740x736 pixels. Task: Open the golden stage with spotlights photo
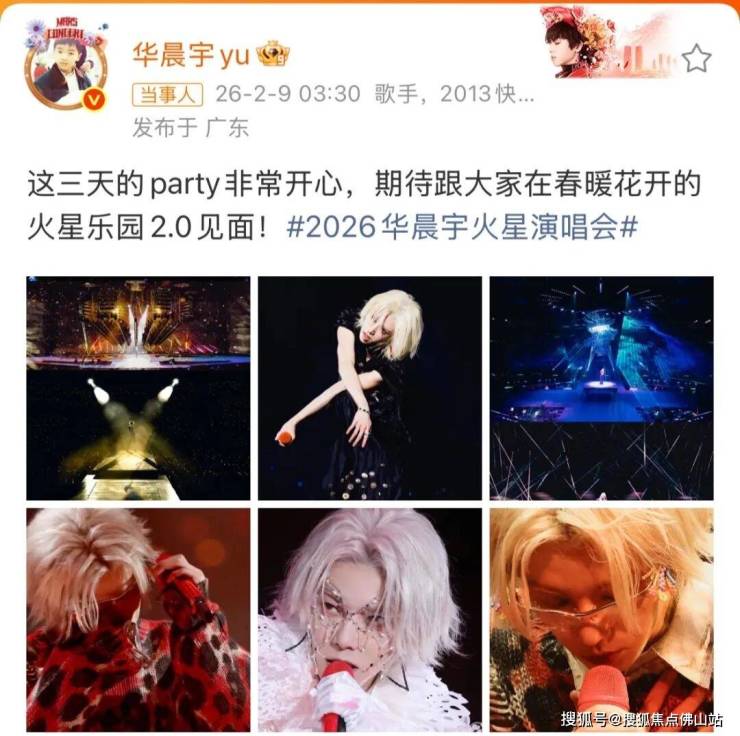point(138,388)
